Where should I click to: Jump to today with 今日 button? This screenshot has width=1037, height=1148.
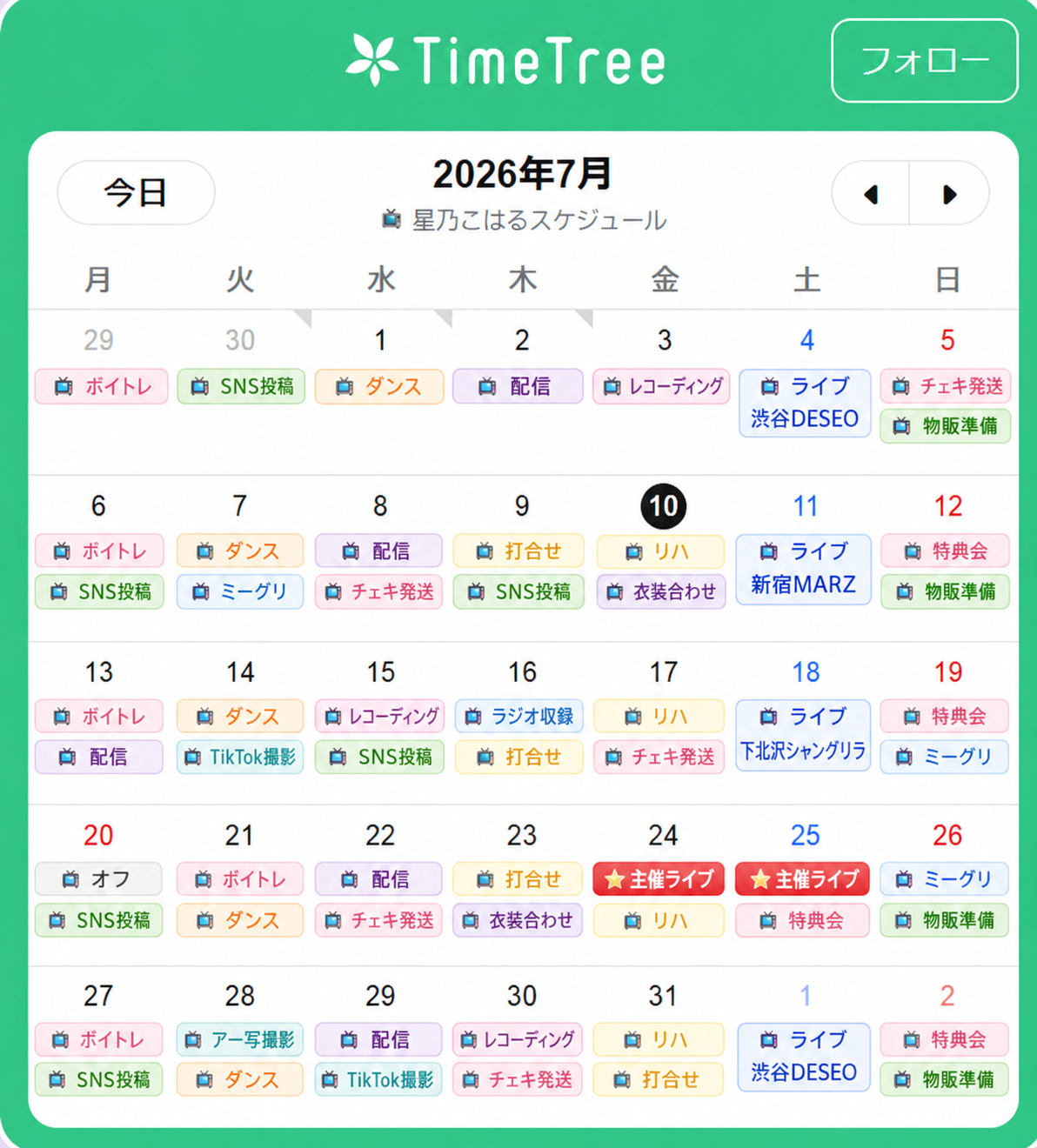coord(136,192)
